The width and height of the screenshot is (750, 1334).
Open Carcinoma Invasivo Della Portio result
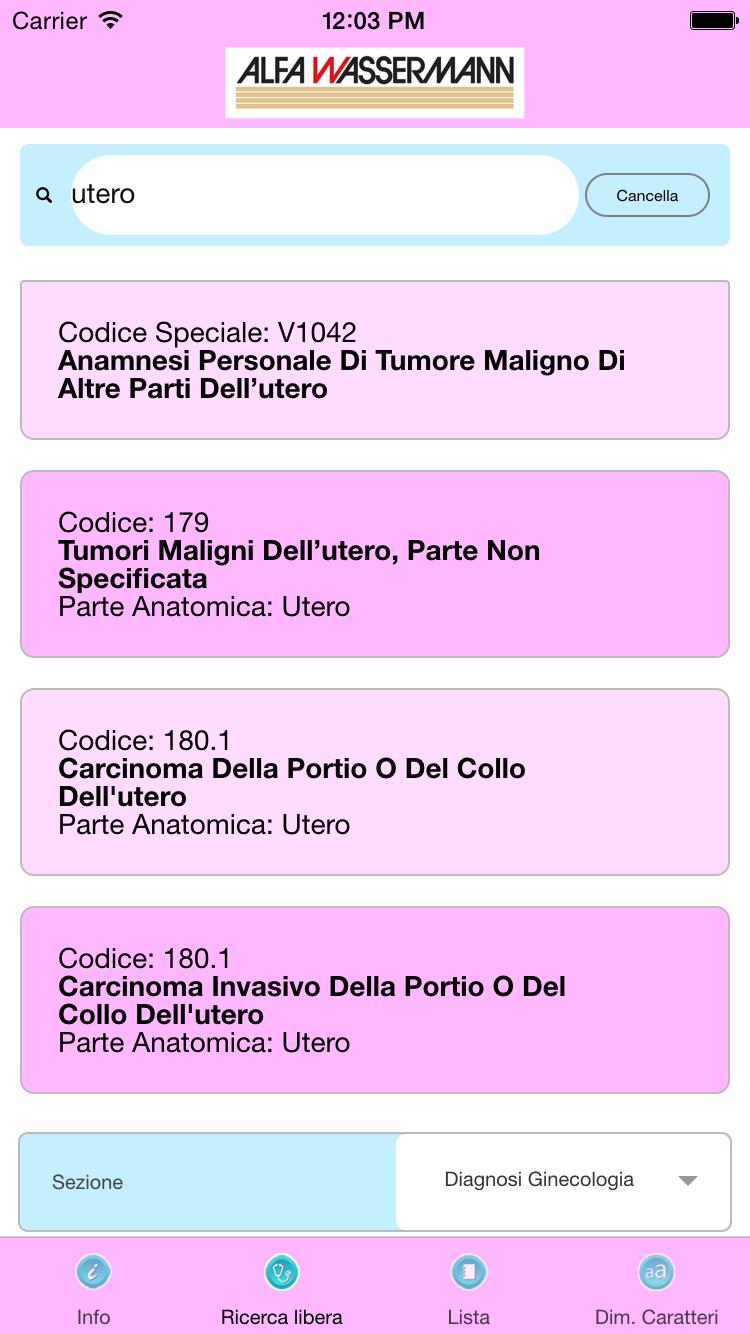point(375,1000)
